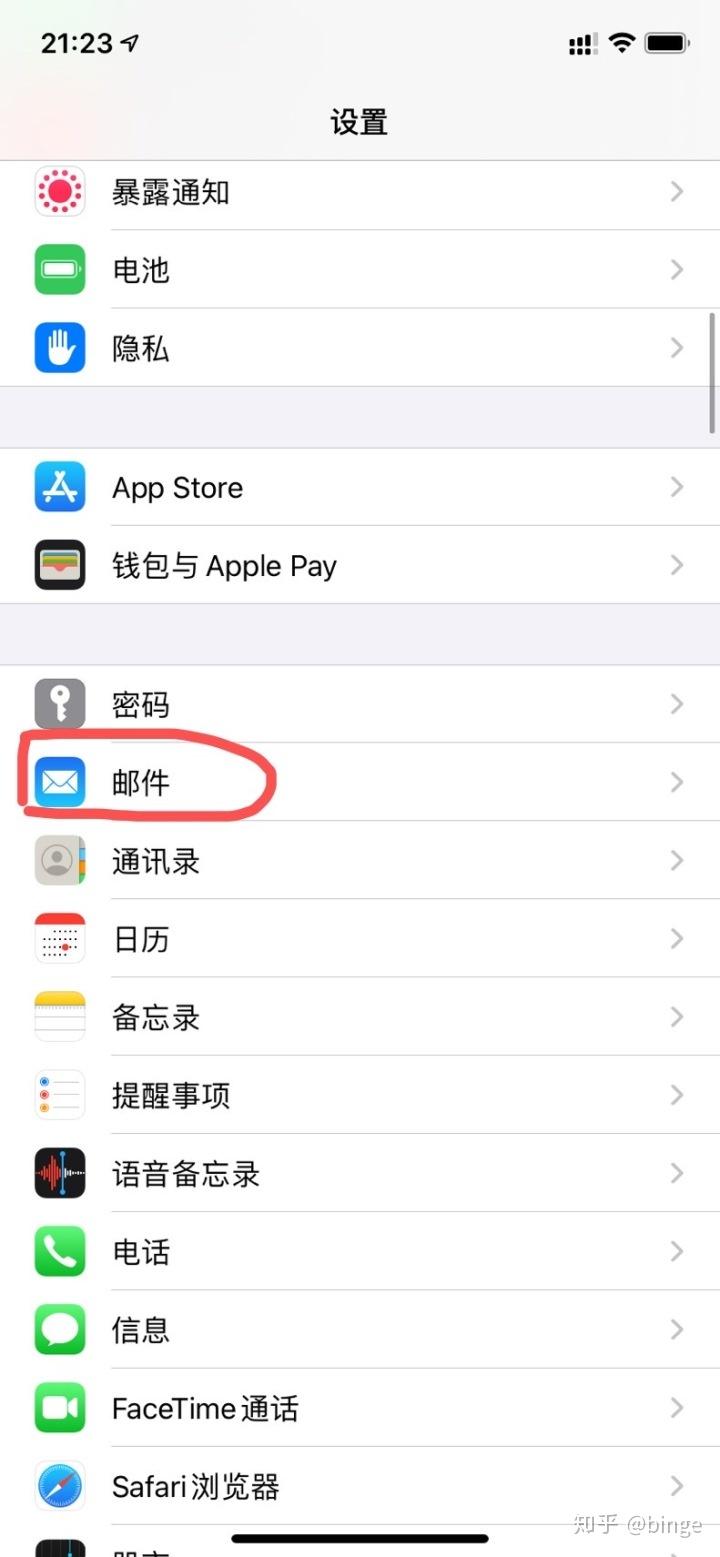
Task: Open 通讯录 contacts settings
Action: pyautogui.click(x=360, y=861)
